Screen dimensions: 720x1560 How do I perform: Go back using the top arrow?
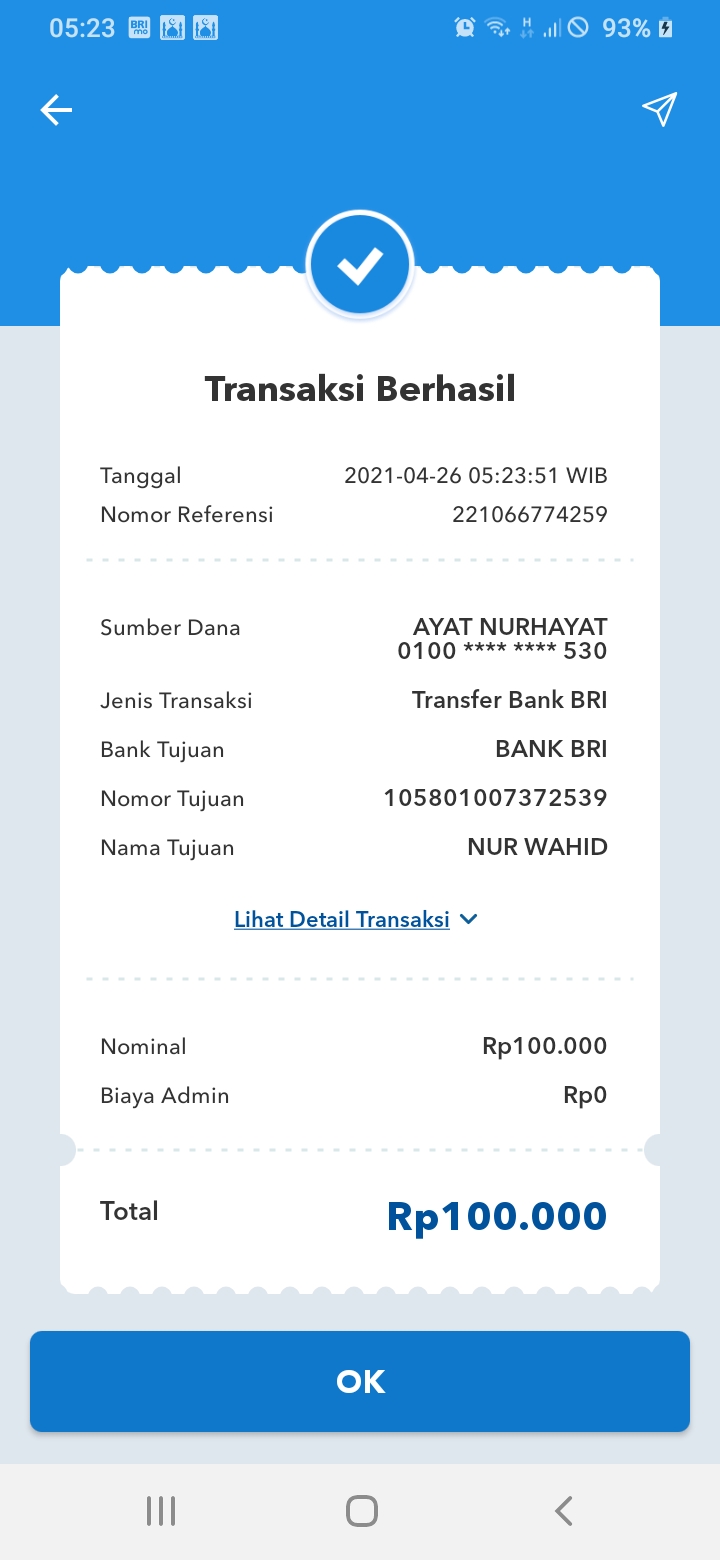coord(56,110)
